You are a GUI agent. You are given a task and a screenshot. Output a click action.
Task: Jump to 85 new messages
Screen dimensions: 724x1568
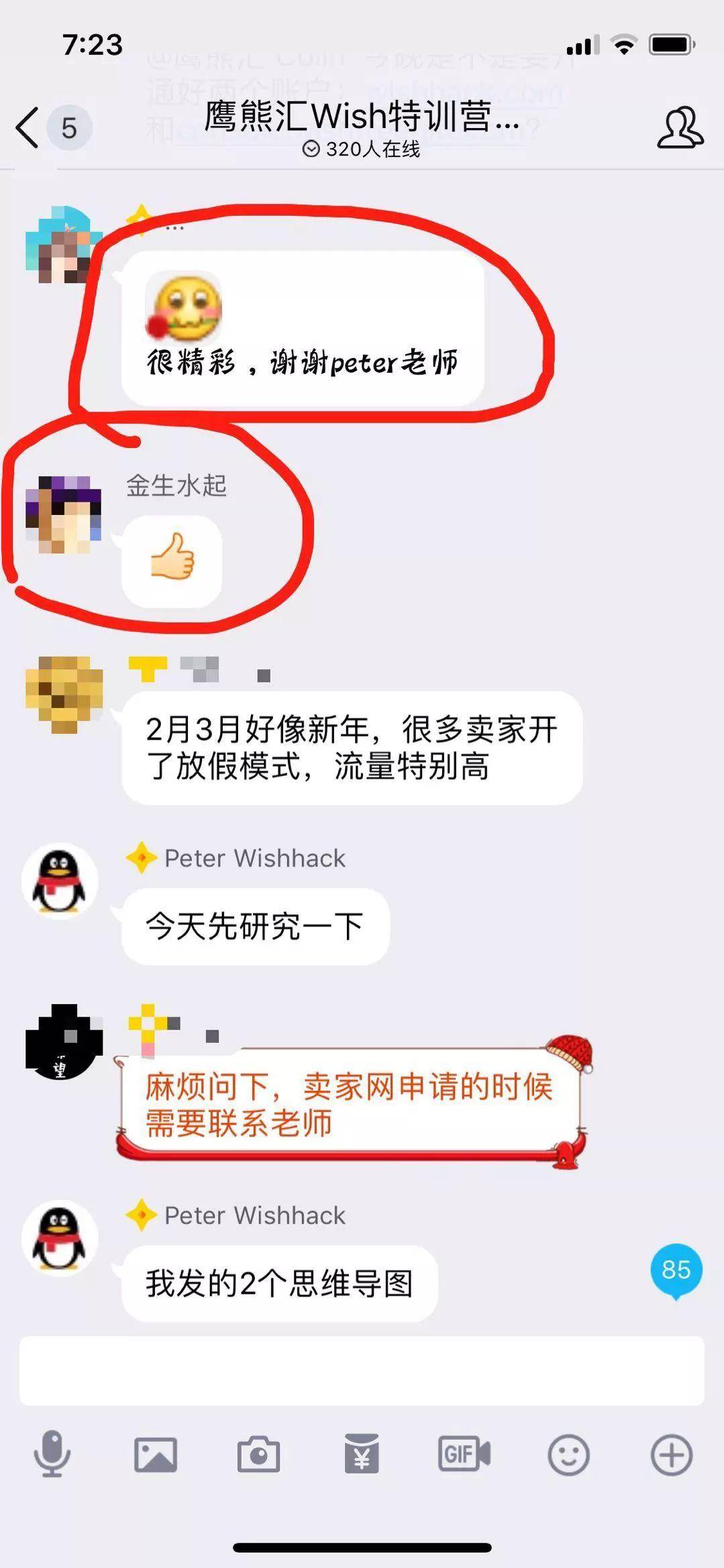pos(676,1270)
